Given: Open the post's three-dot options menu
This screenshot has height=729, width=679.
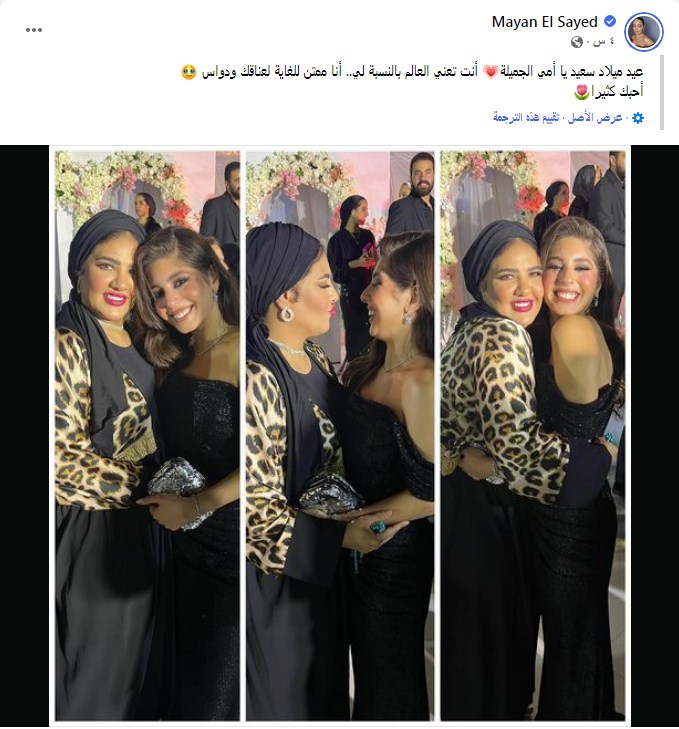Looking at the screenshot, I should (x=34, y=29).
